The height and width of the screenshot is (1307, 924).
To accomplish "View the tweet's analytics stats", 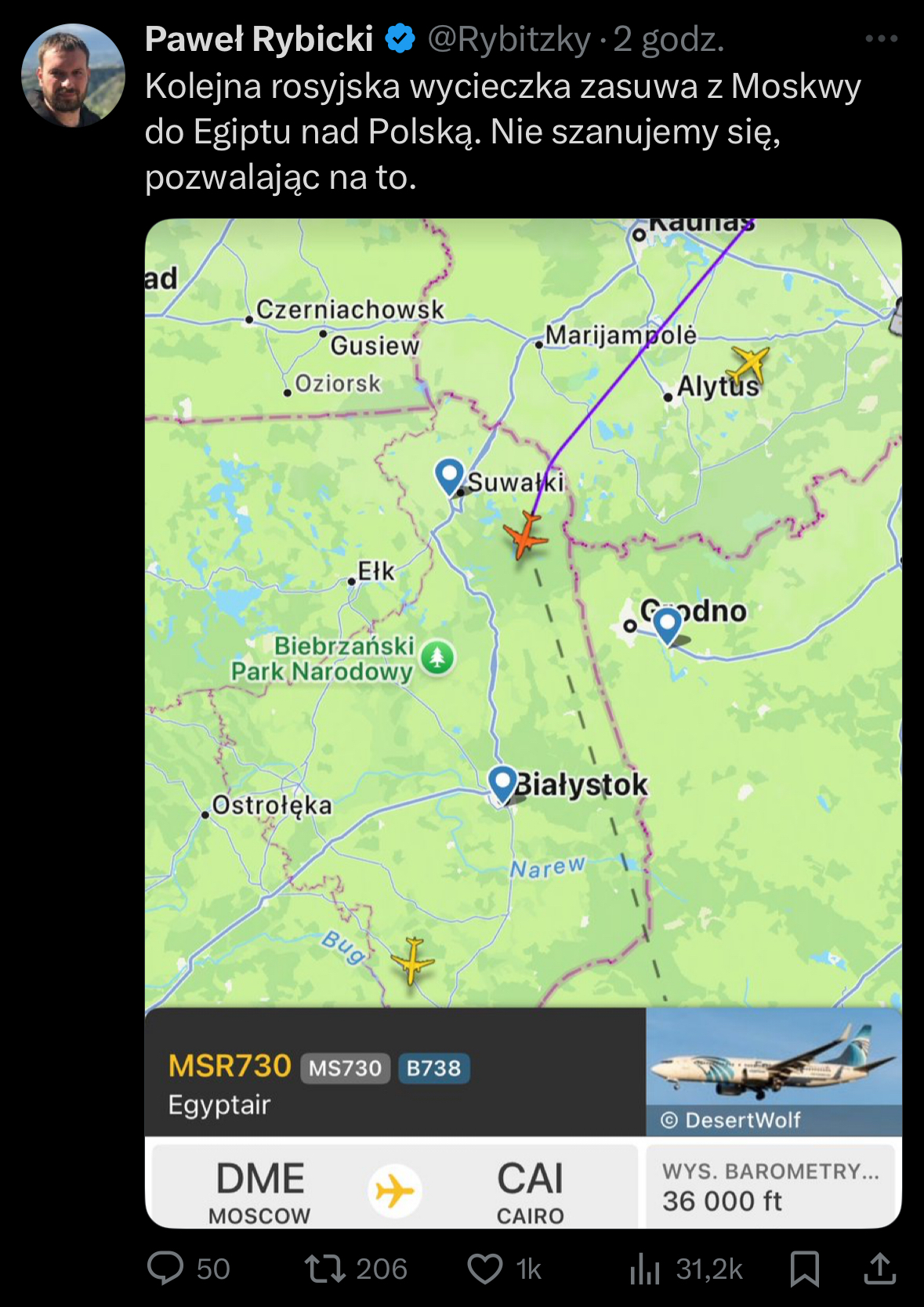I will pos(645,1268).
